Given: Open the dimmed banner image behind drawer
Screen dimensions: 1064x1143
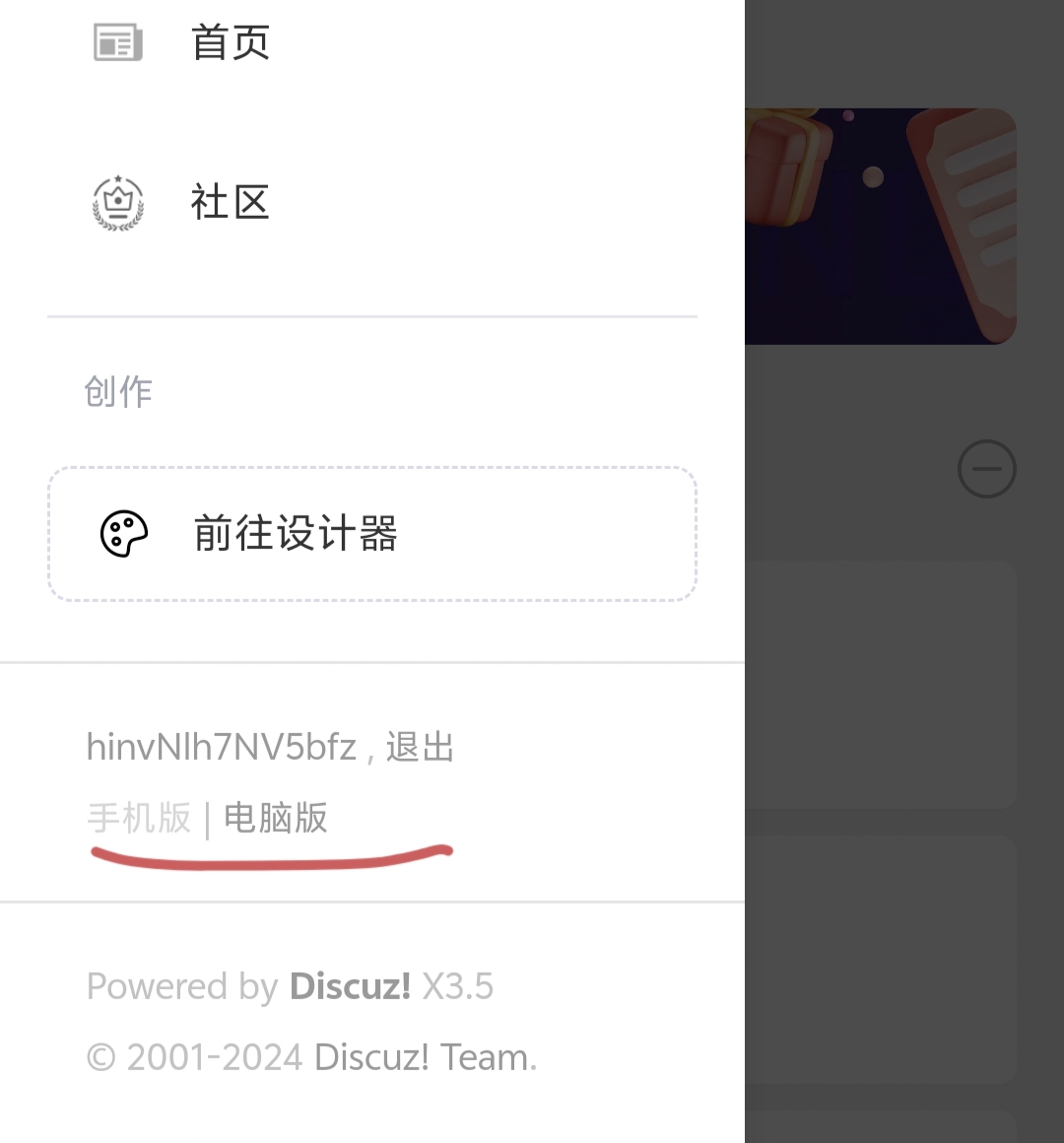Looking at the screenshot, I should [x=880, y=226].
